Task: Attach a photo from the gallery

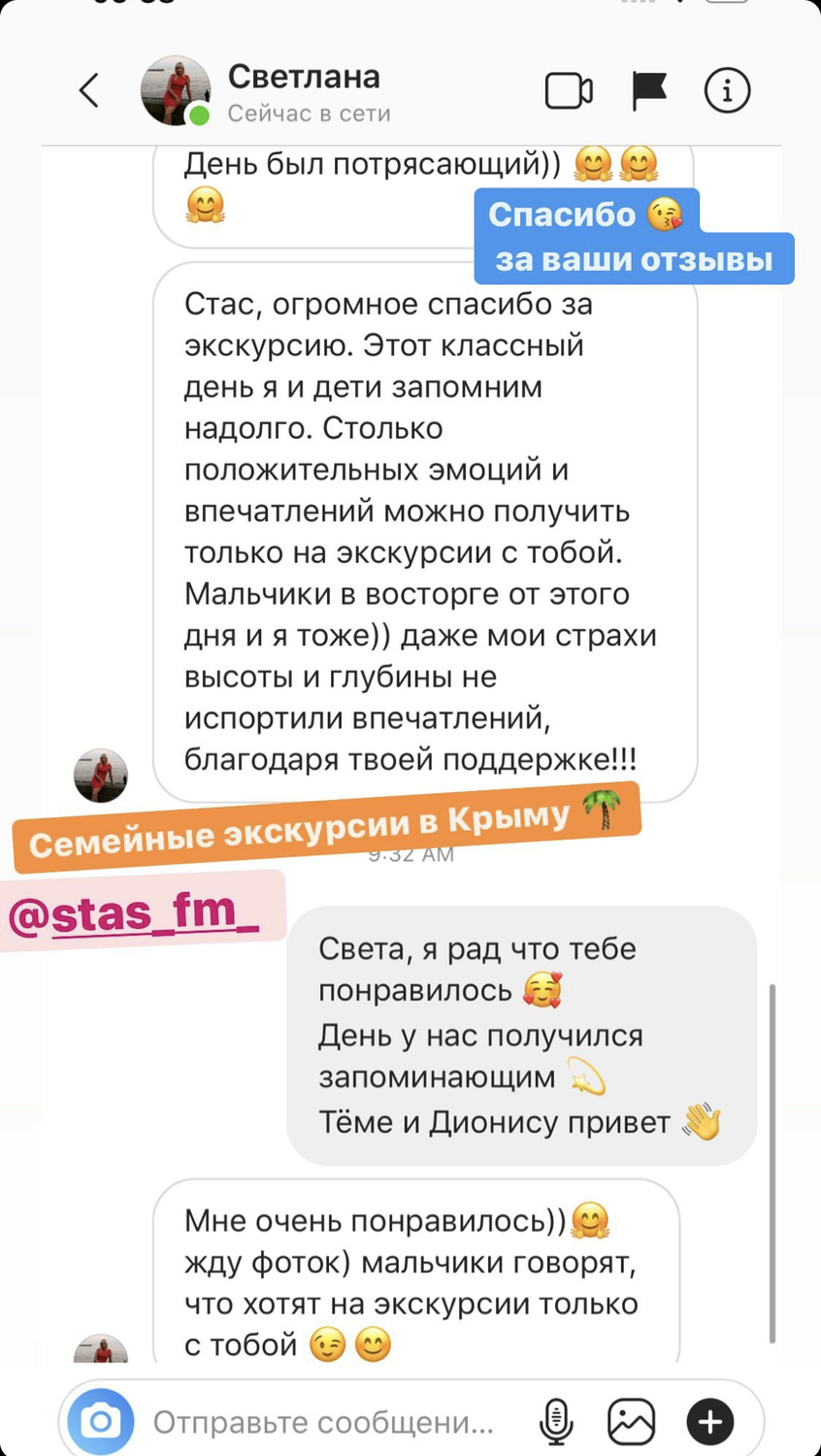Action: click(x=631, y=1422)
